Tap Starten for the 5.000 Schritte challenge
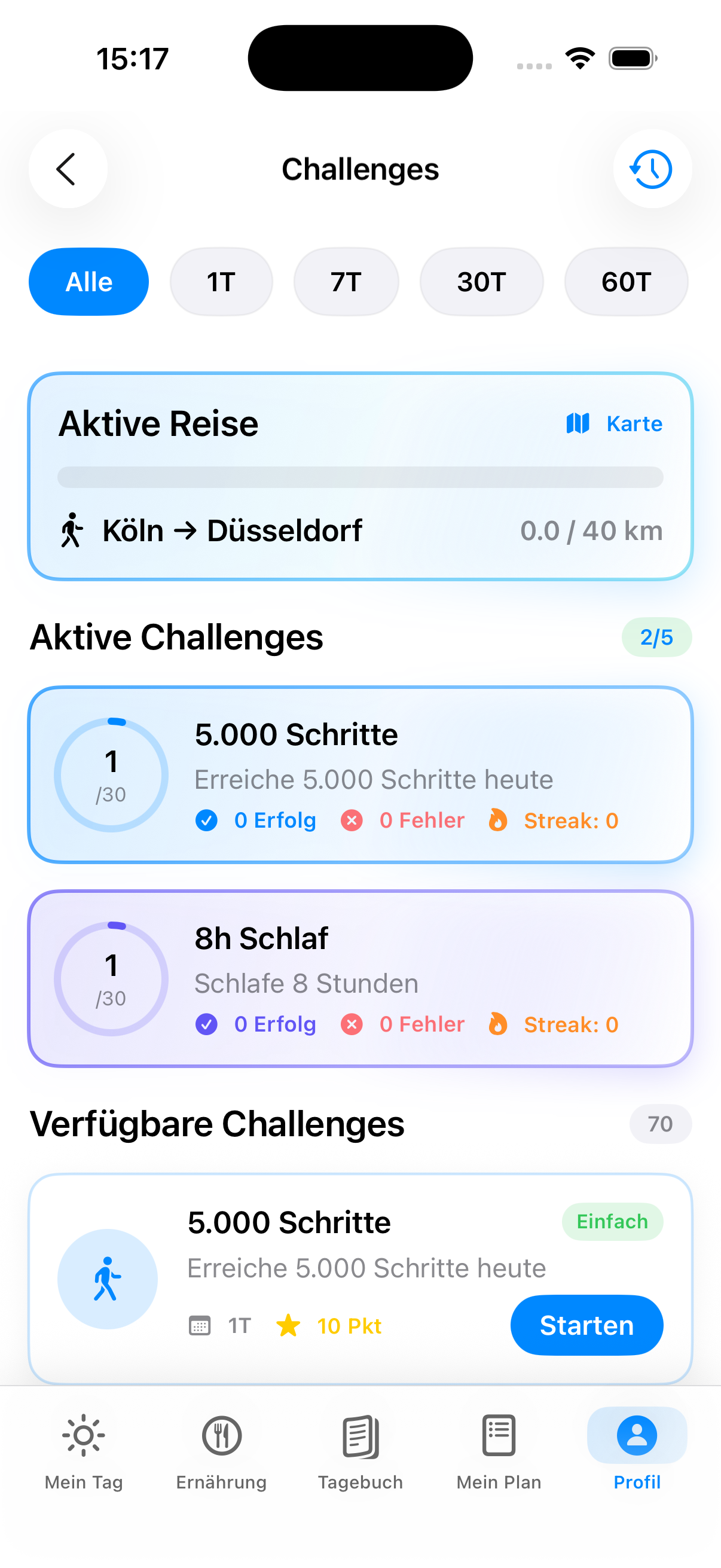The height and width of the screenshot is (1568, 721). 586,1325
